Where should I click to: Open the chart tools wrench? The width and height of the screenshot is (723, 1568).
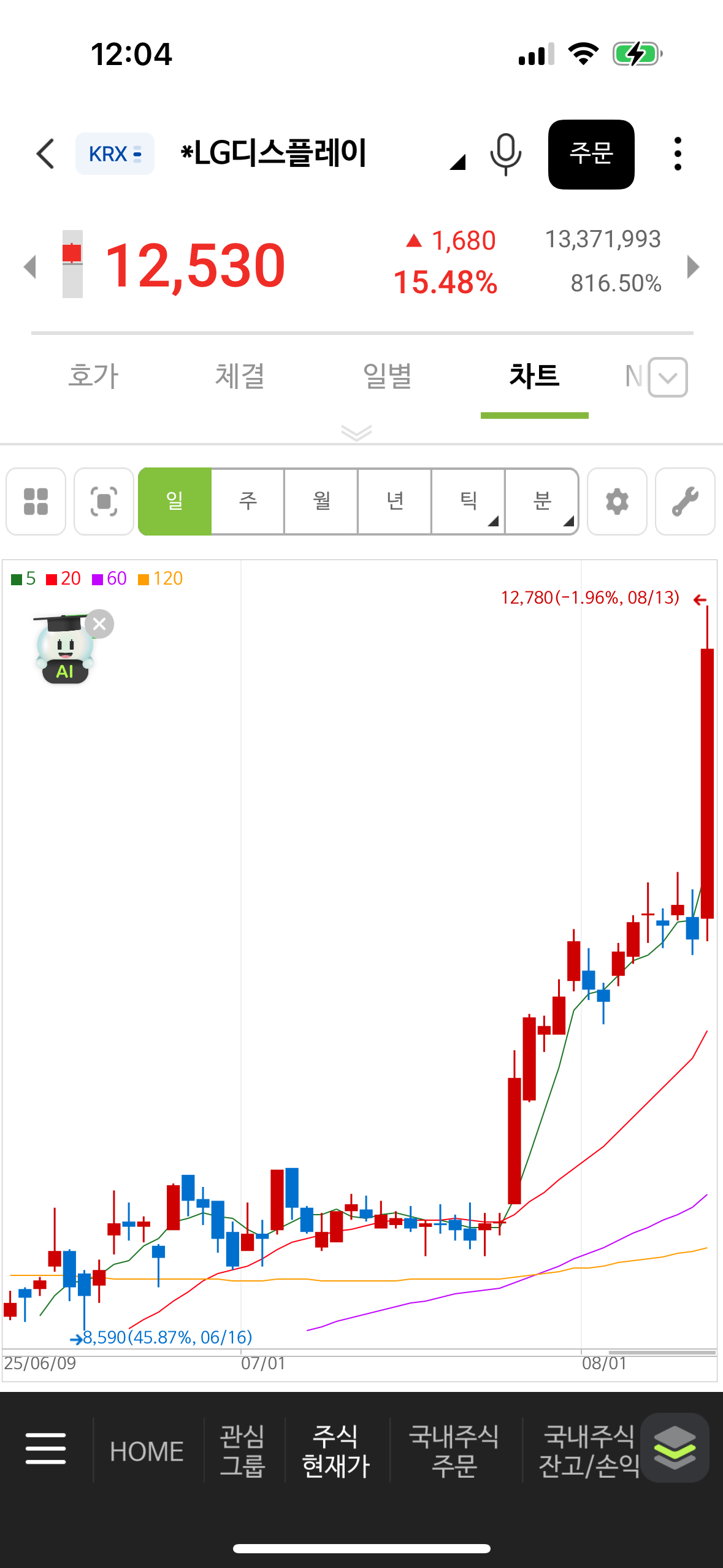point(685,501)
